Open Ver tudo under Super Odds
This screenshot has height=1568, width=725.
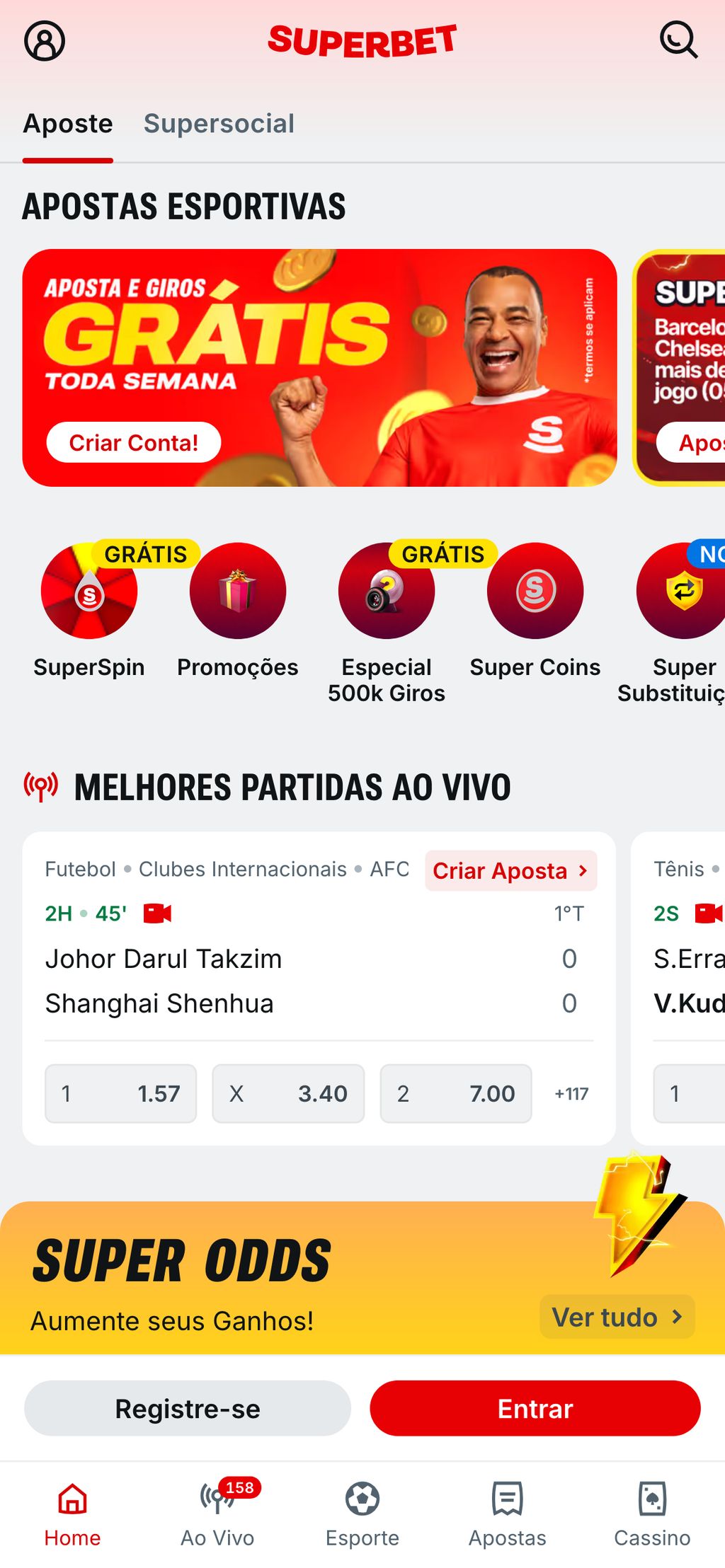tap(616, 1318)
